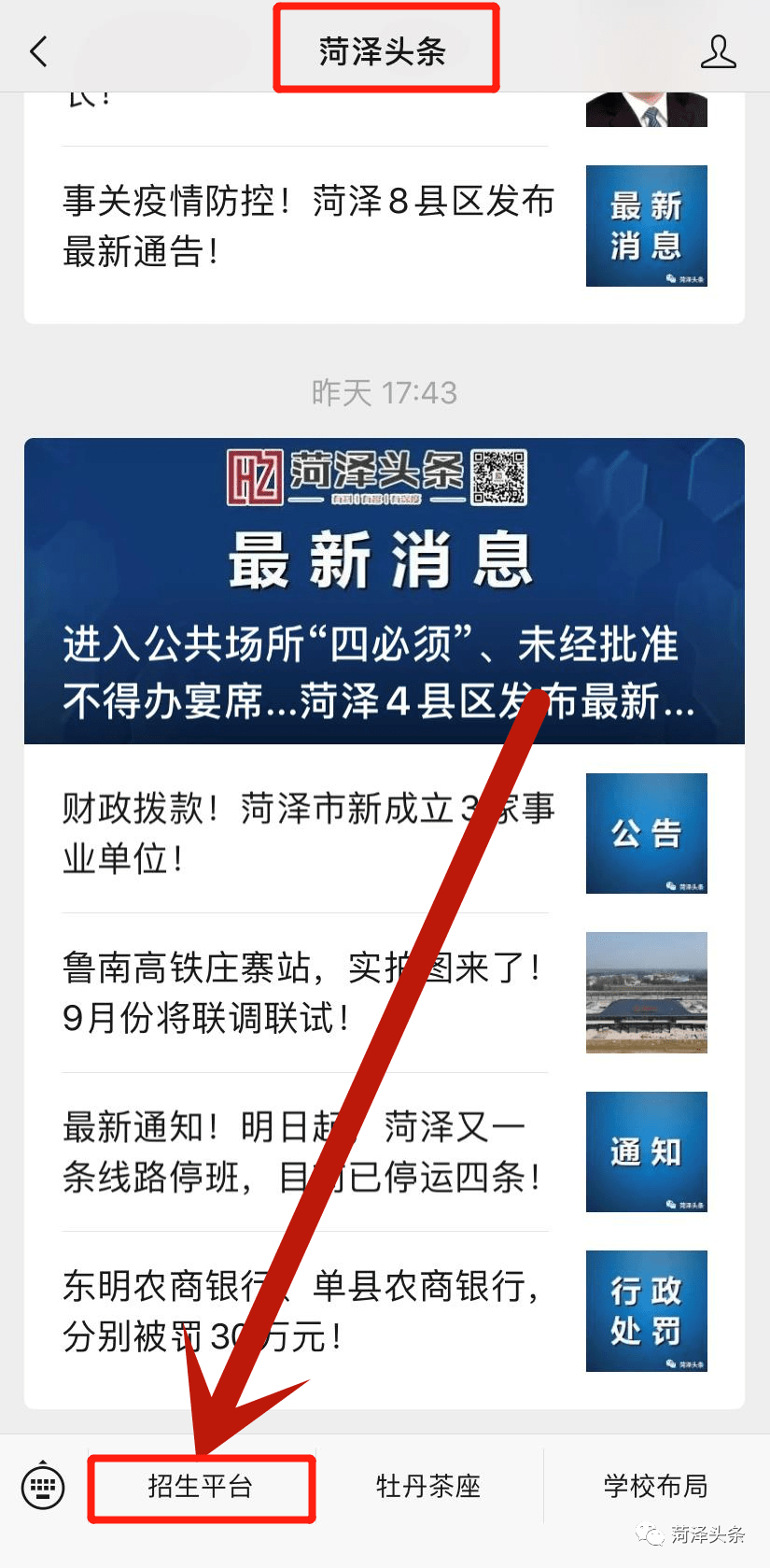
Task: Open the 牡丹茶座 menu
Action: [x=428, y=1486]
